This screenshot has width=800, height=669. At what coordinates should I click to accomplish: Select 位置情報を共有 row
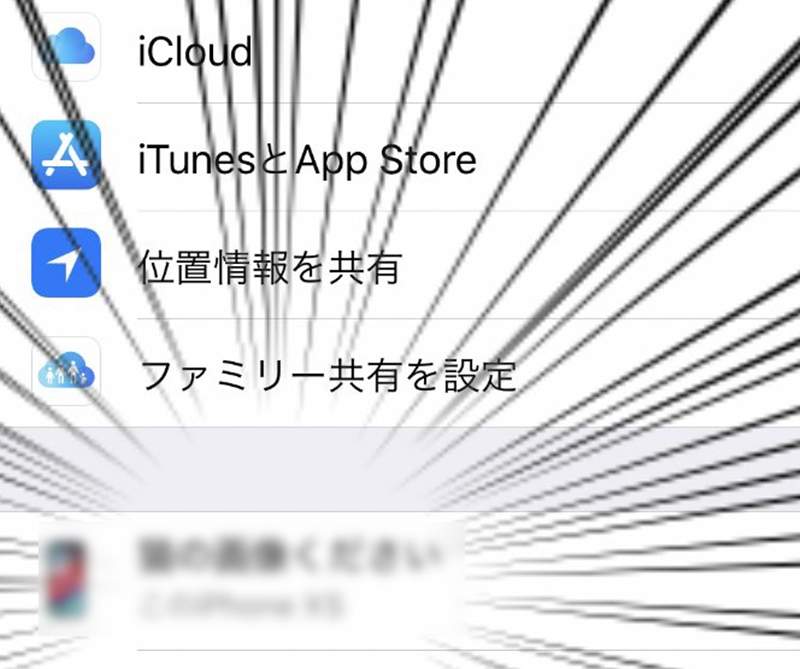tap(270, 266)
